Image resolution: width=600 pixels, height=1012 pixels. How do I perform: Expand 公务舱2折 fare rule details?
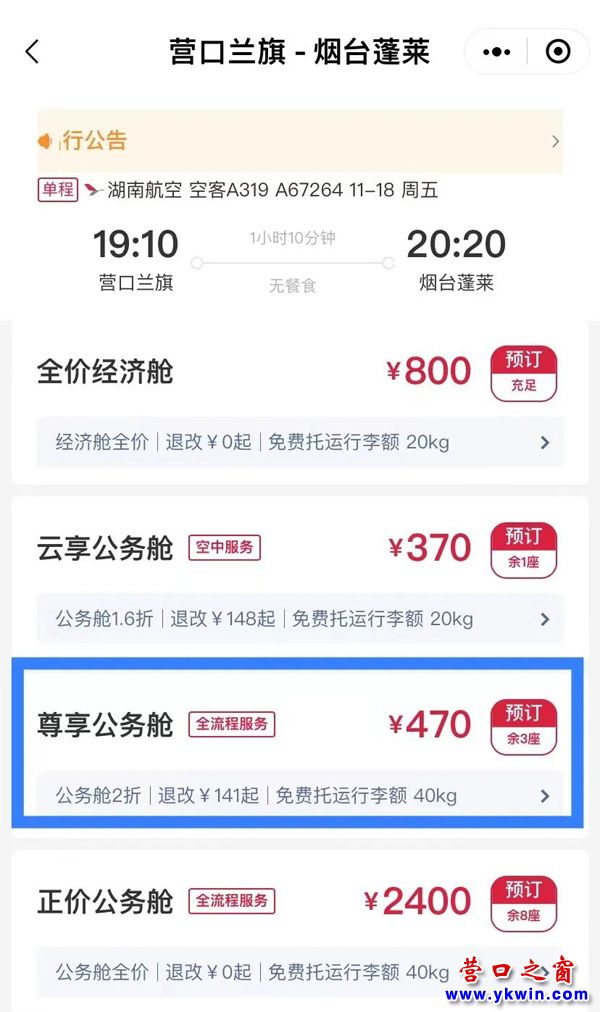click(x=300, y=796)
